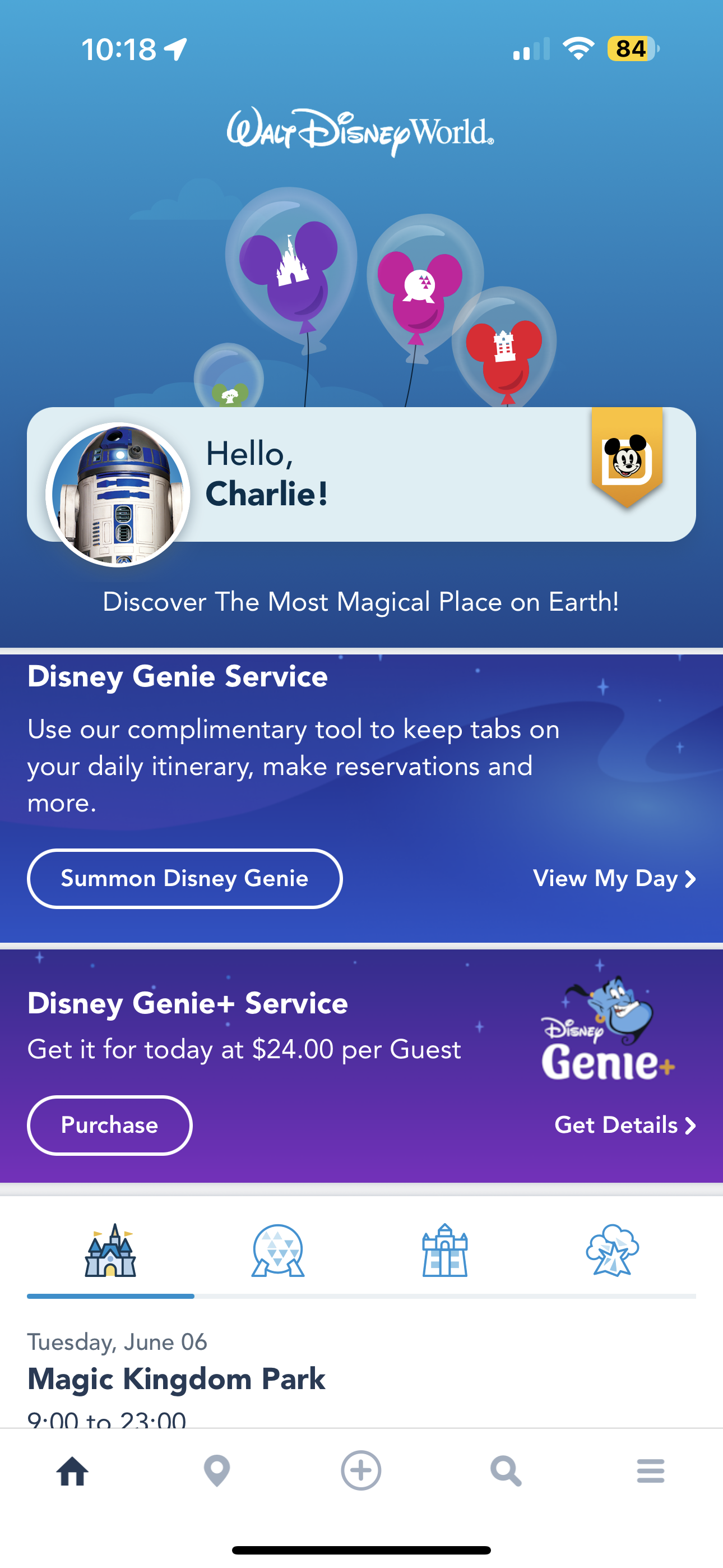
Task: Open the hamburger menu tab
Action: tap(651, 1472)
